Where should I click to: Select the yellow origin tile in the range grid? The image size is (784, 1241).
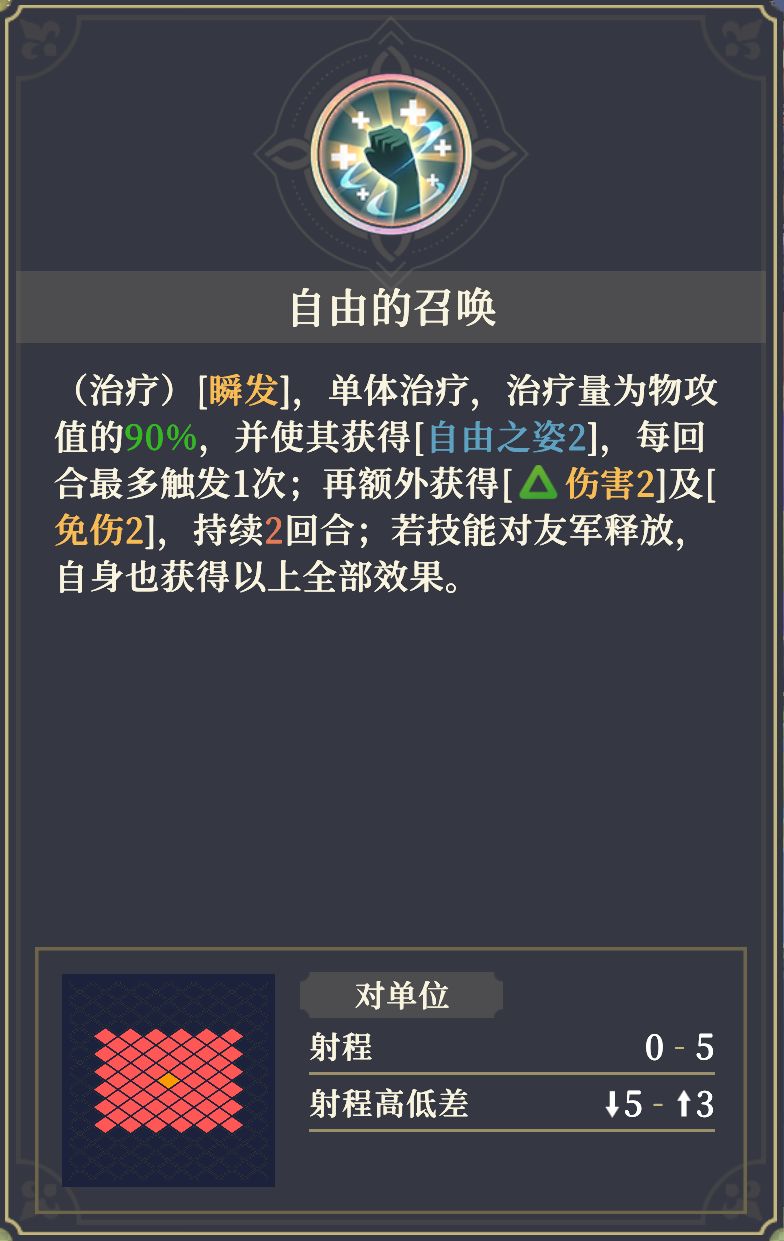[167, 1081]
